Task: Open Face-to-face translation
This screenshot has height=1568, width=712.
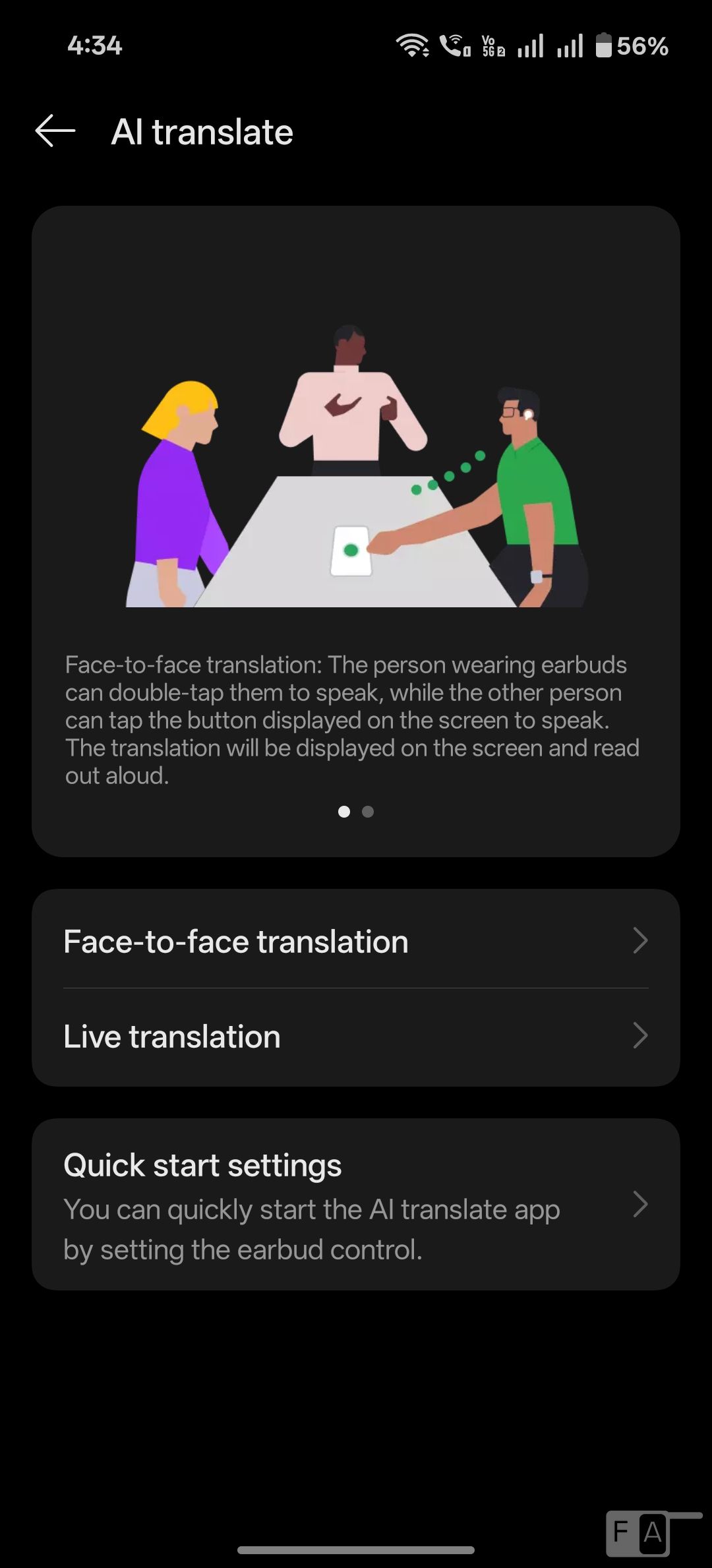Action: click(355, 941)
